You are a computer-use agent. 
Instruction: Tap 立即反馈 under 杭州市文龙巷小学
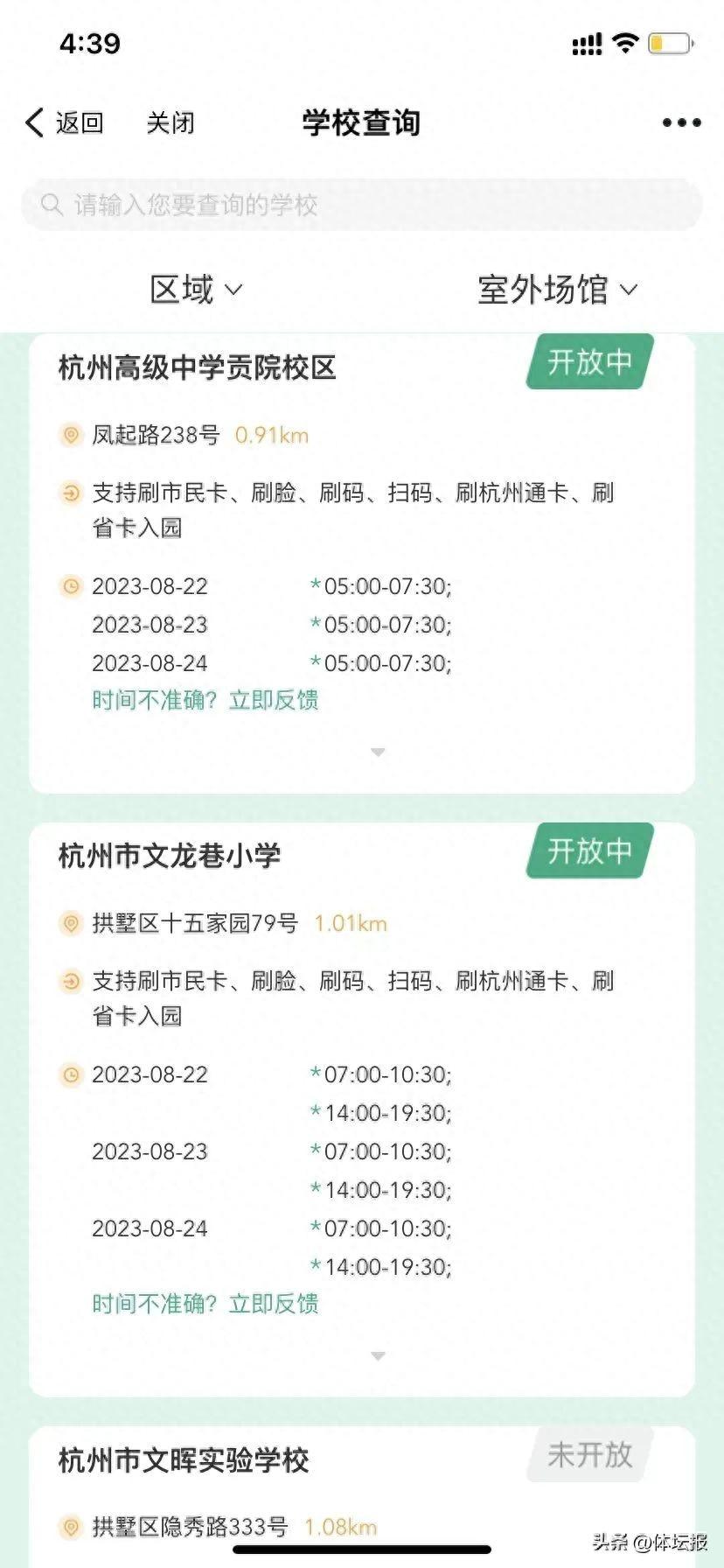(274, 1304)
